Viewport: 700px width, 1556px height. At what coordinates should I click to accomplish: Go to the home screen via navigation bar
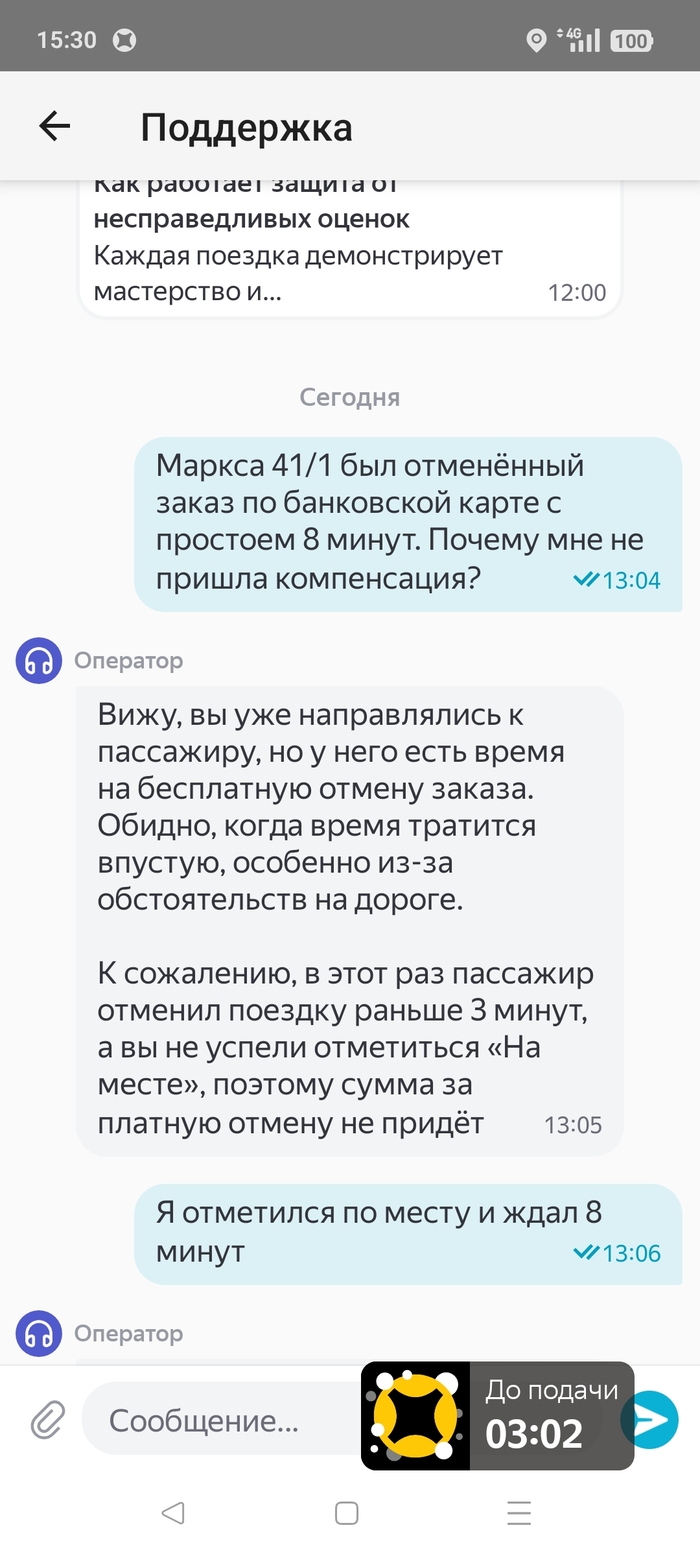pyautogui.click(x=347, y=1513)
